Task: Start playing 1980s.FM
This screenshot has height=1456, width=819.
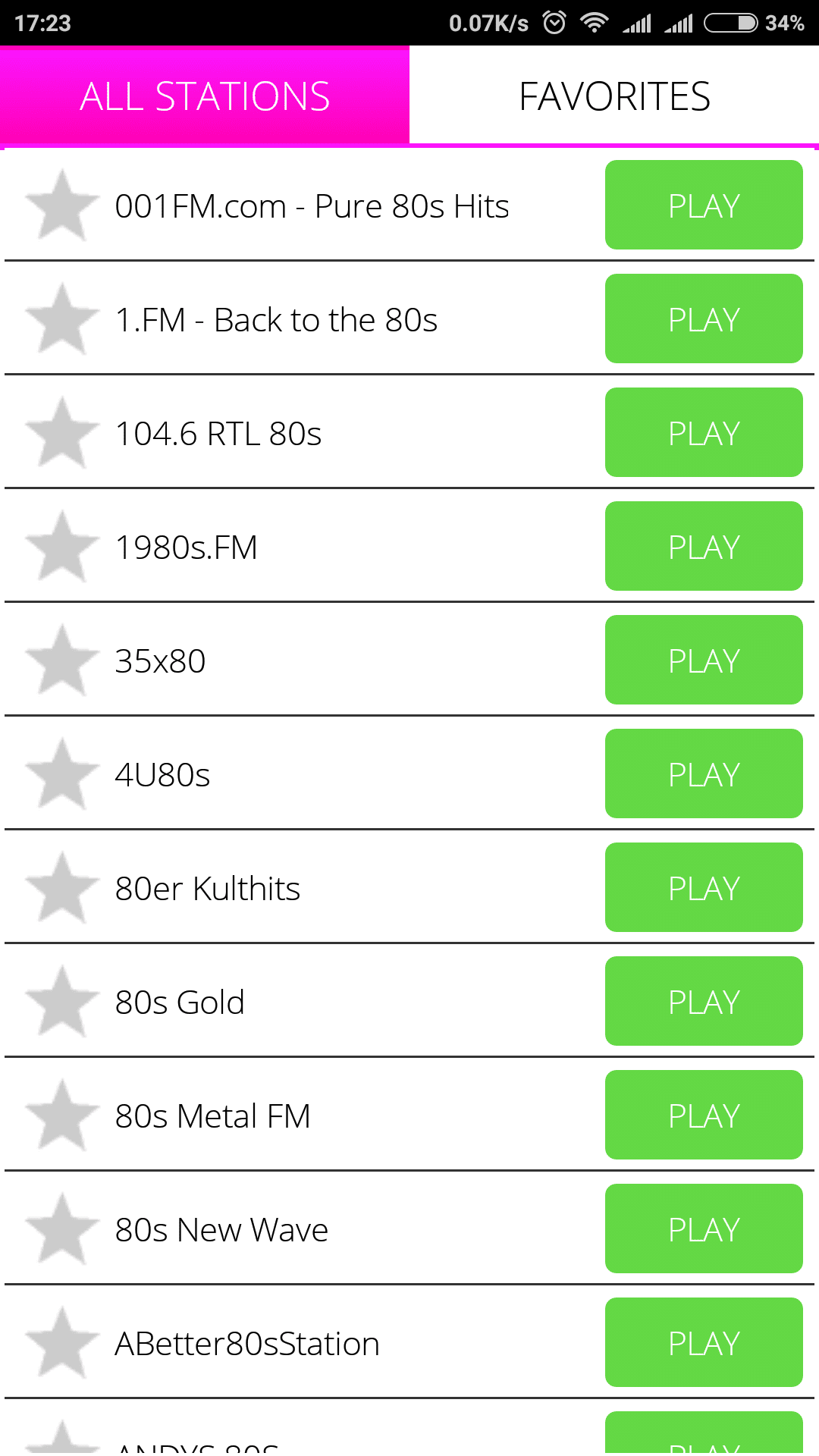Action: [704, 546]
